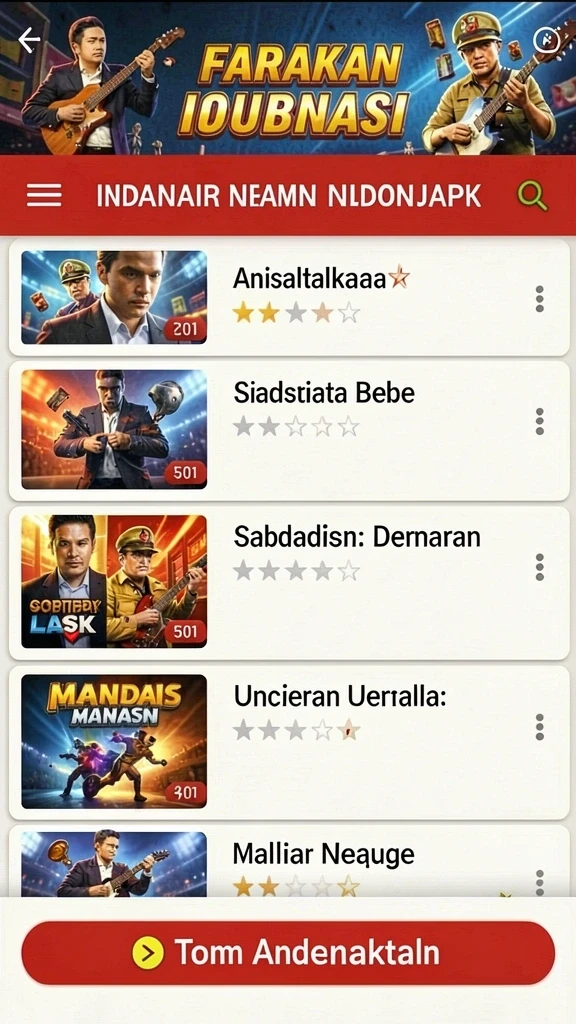Tap the three dots beside Uncieran Uerтalla
The width and height of the screenshot is (576, 1024).
(x=539, y=727)
